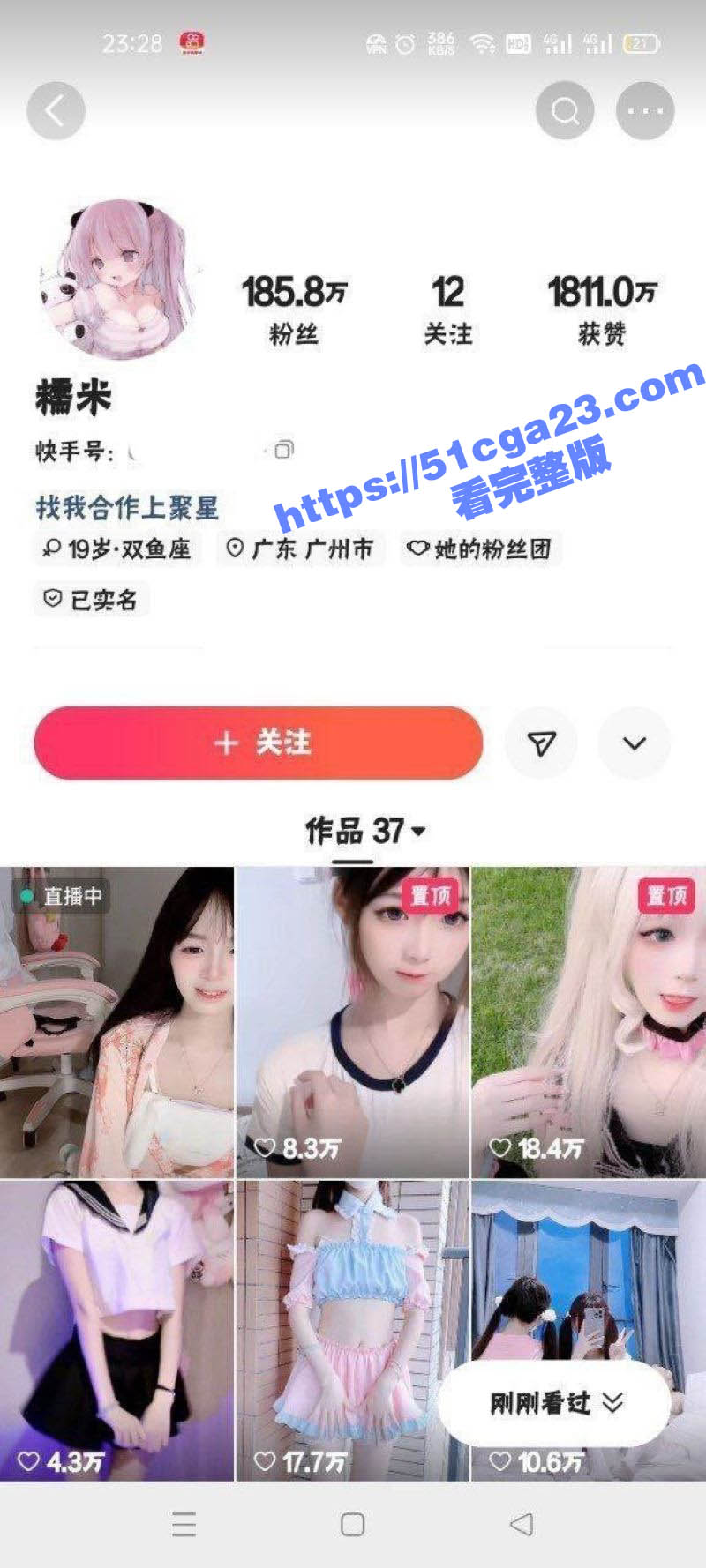Open search on this profile

point(565,111)
